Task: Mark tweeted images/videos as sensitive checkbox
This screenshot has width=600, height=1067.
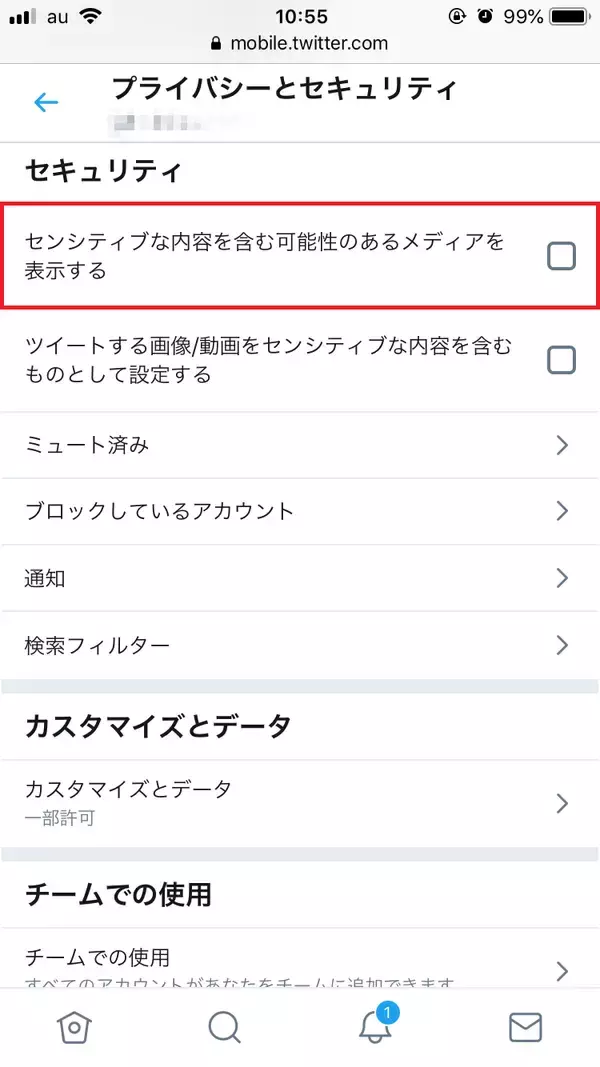Action: pos(561,360)
